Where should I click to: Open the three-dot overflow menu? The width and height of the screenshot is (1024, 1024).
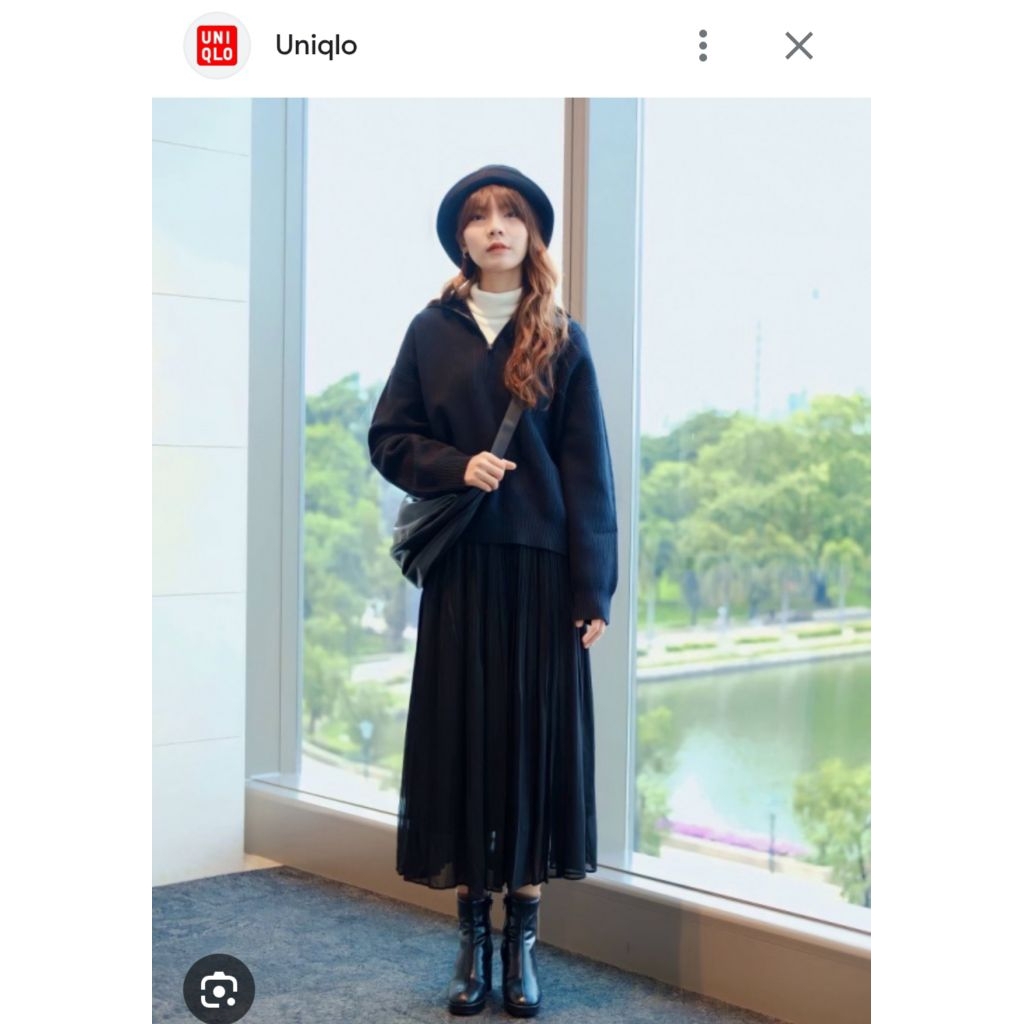pyautogui.click(x=703, y=45)
